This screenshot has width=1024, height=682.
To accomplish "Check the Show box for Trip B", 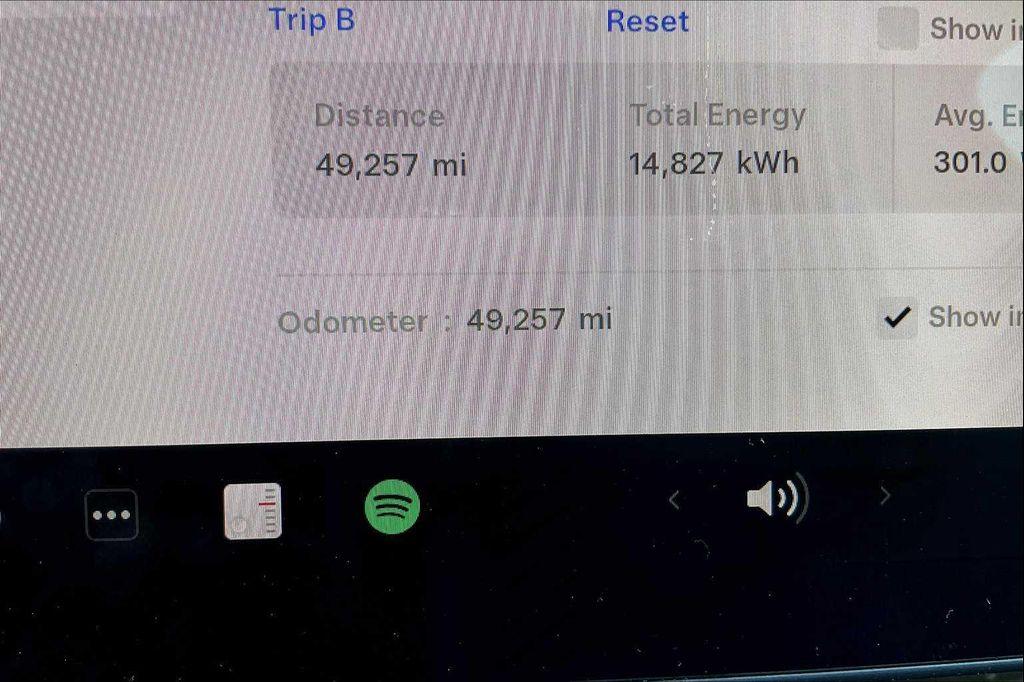I will tap(897, 30).
